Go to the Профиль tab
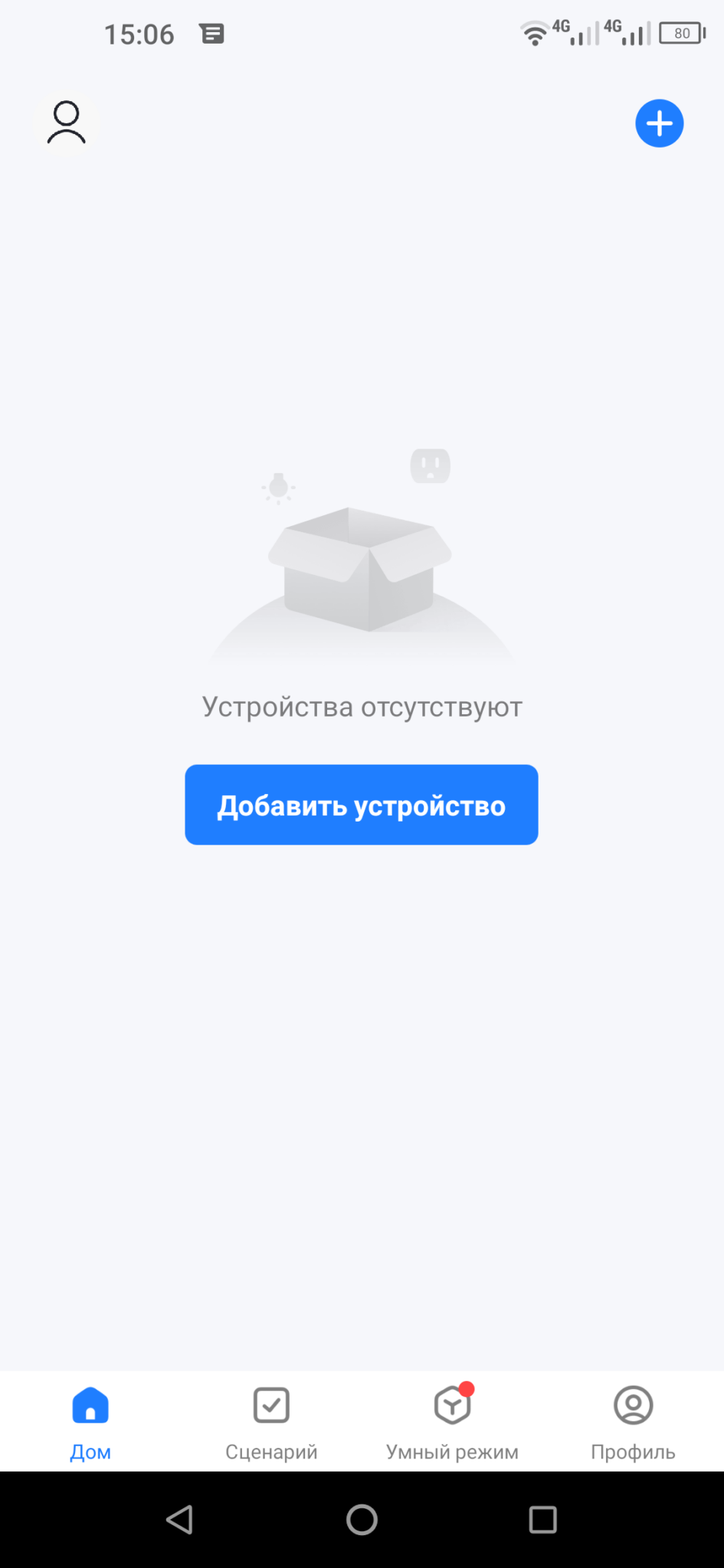This screenshot has height=1568, width=724. (633, 1421)
